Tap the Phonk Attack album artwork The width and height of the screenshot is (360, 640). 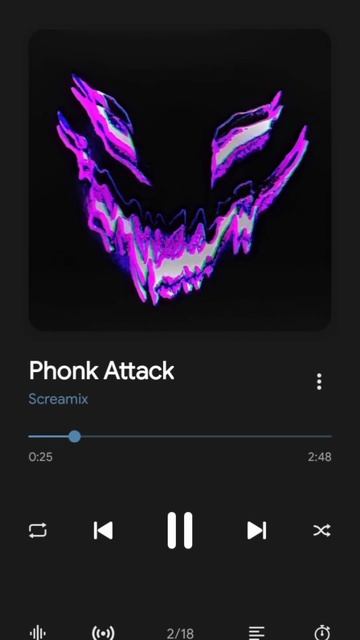(x=180, y=180)
